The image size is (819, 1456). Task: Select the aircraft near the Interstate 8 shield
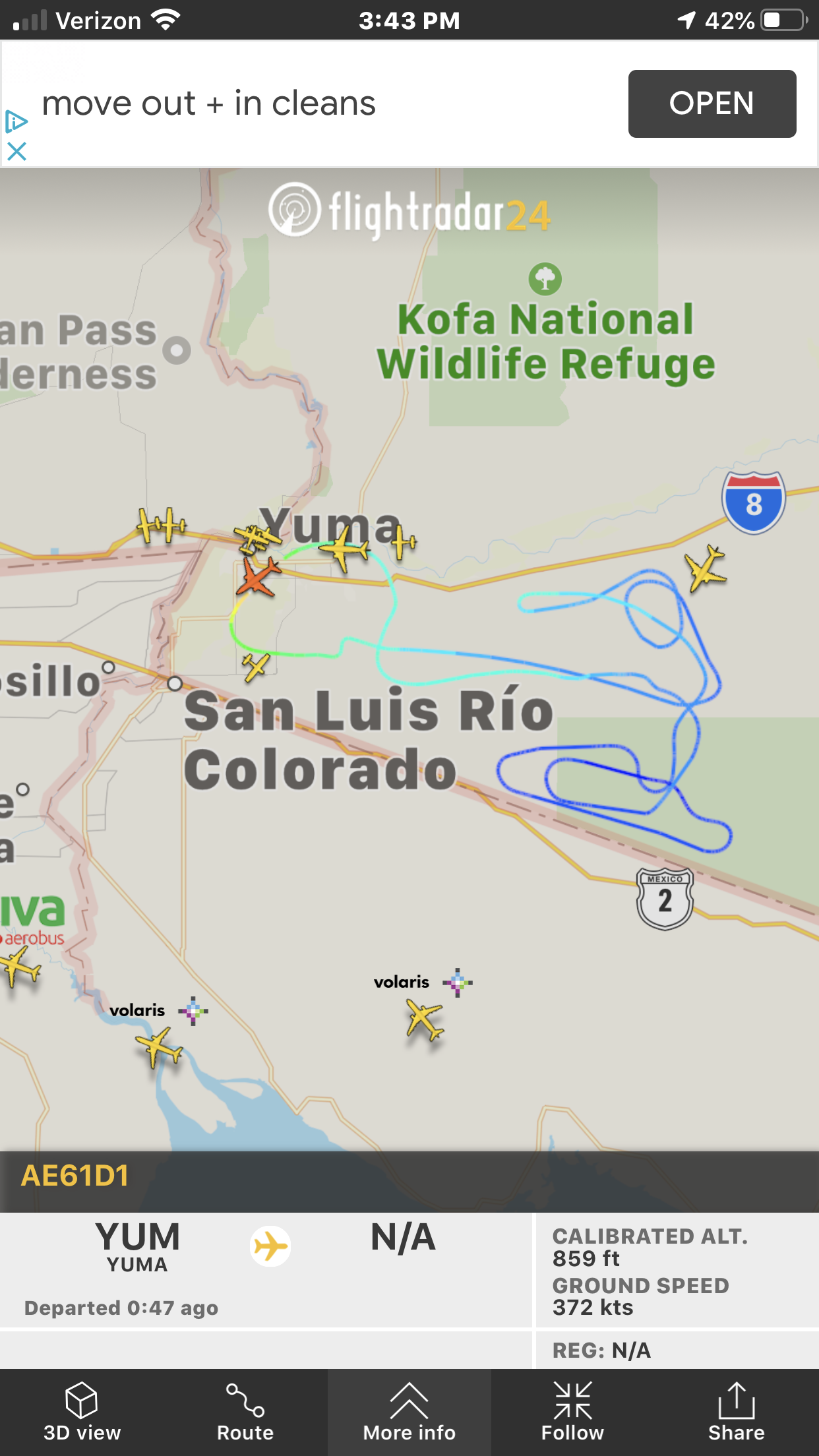[x=705, y=567]
